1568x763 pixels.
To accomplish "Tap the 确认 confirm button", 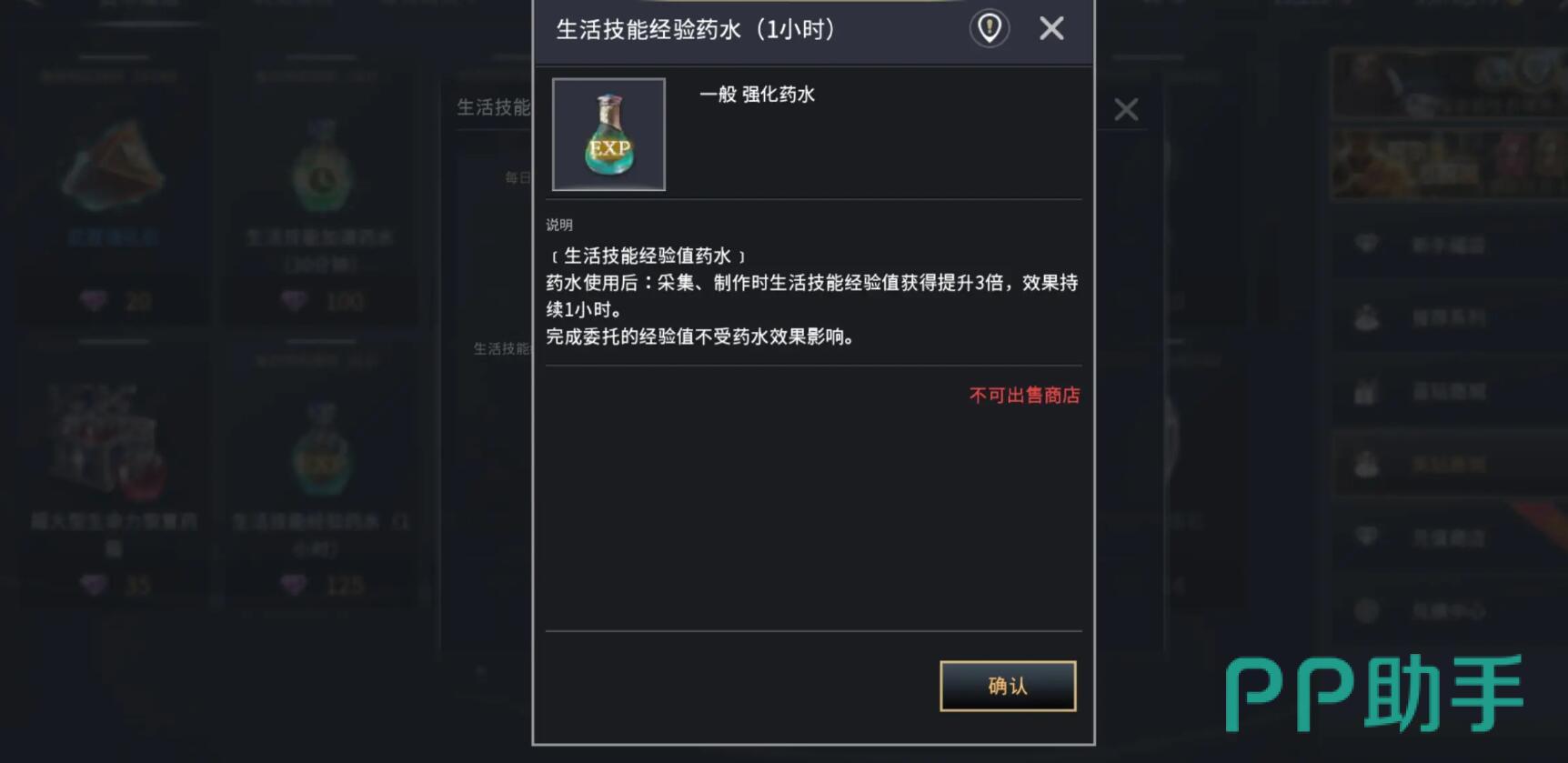I will click(x=1007, y=686).
